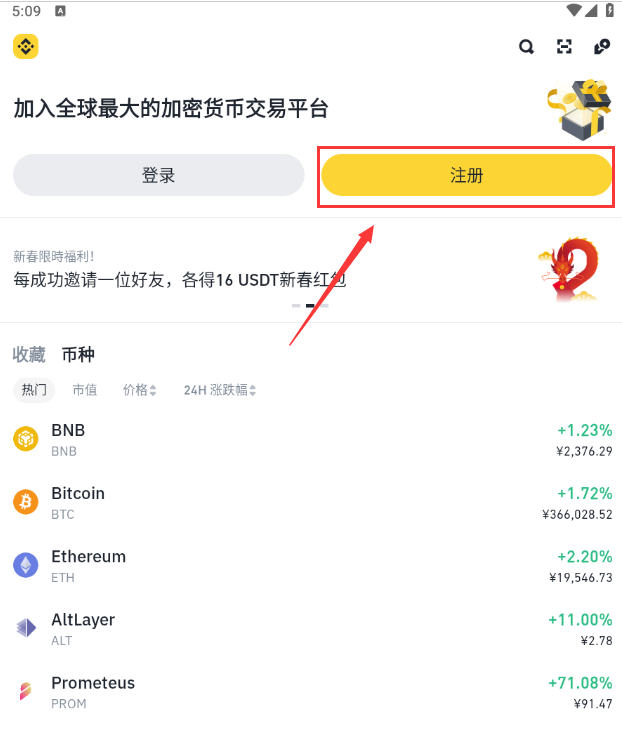This screenshot has height=732, width=622.
Task: Sort list by 市值
Action: pyautogui.click(x=85, y=390)
